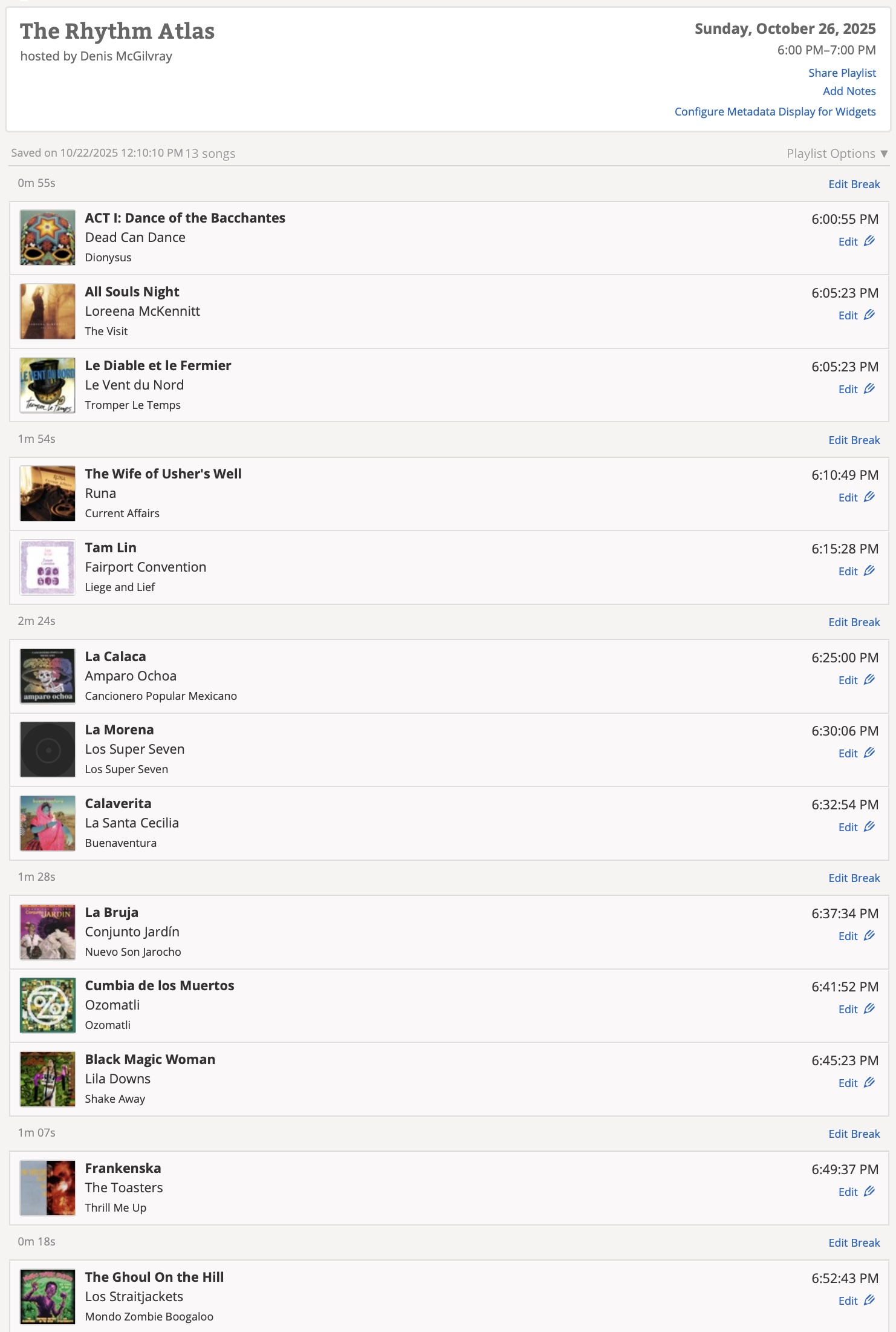Edit The Ghoul On the Hill track
Viewport: 896px width, 1332px height.
[x=855, y=1301]
